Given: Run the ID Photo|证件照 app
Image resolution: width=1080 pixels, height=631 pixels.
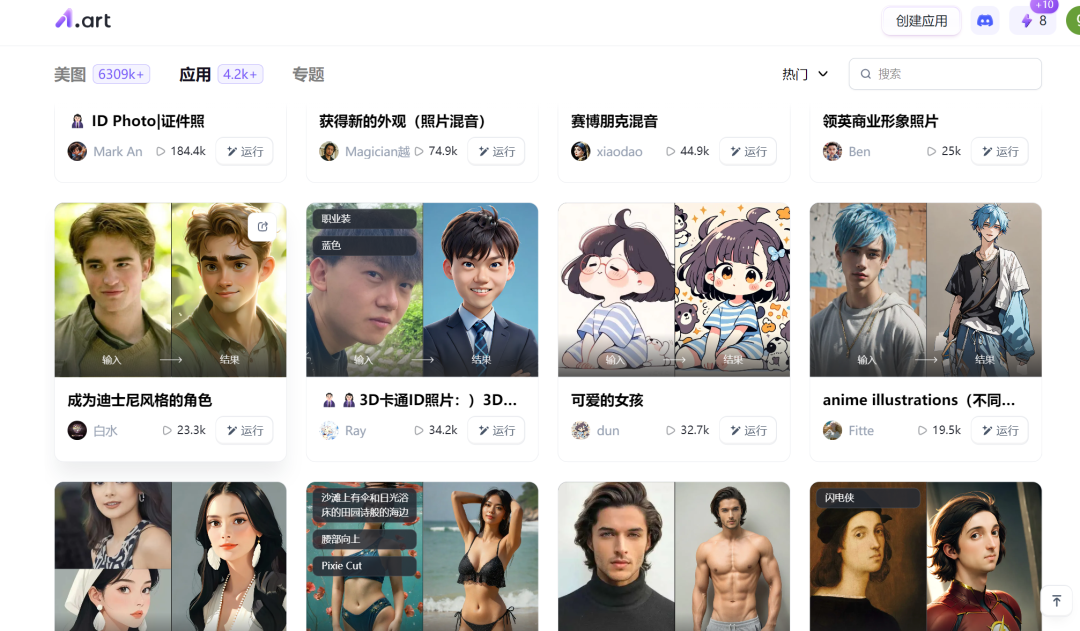Looking at the screenshot, I should (x=244, y=151).
